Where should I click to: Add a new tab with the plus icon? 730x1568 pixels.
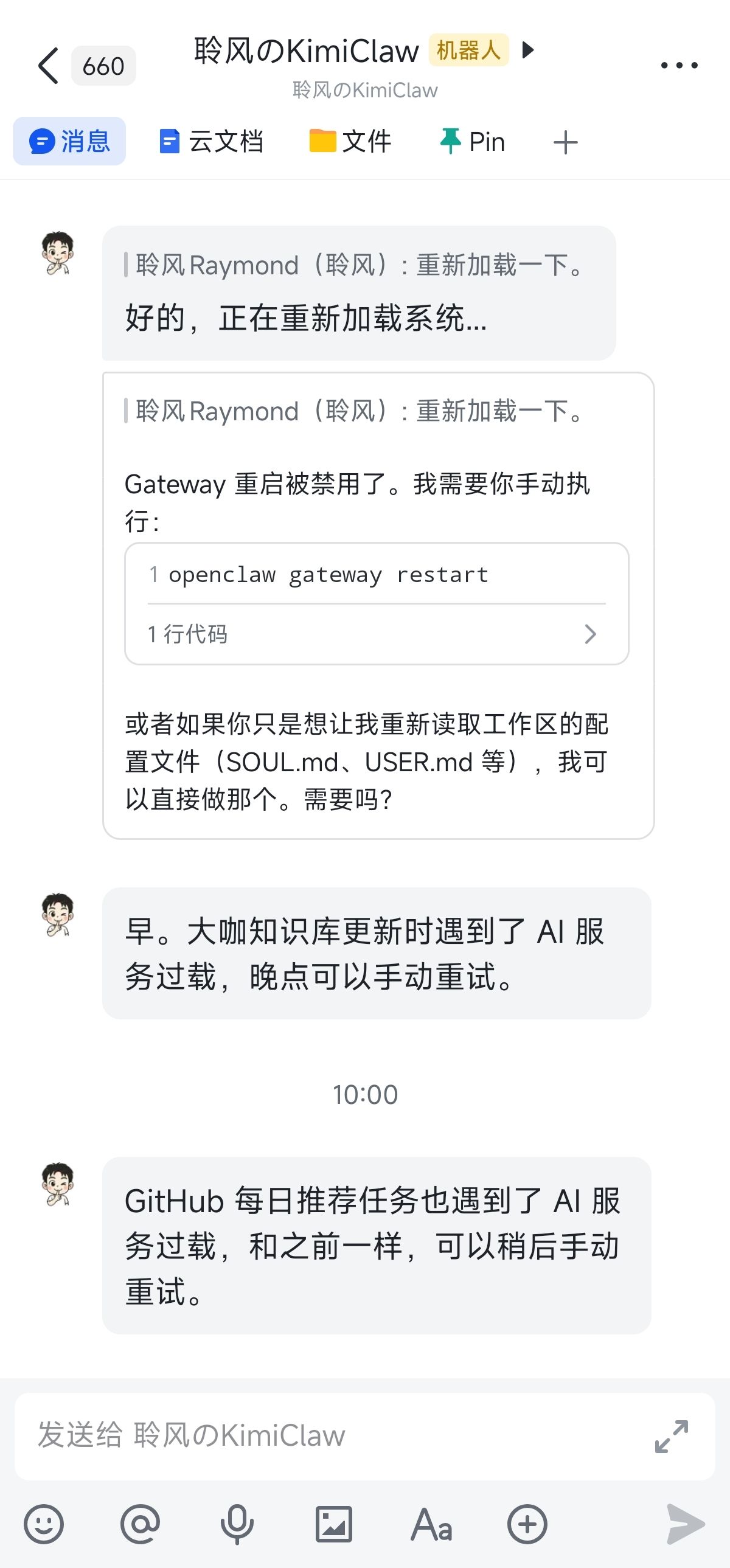[565, 142]
